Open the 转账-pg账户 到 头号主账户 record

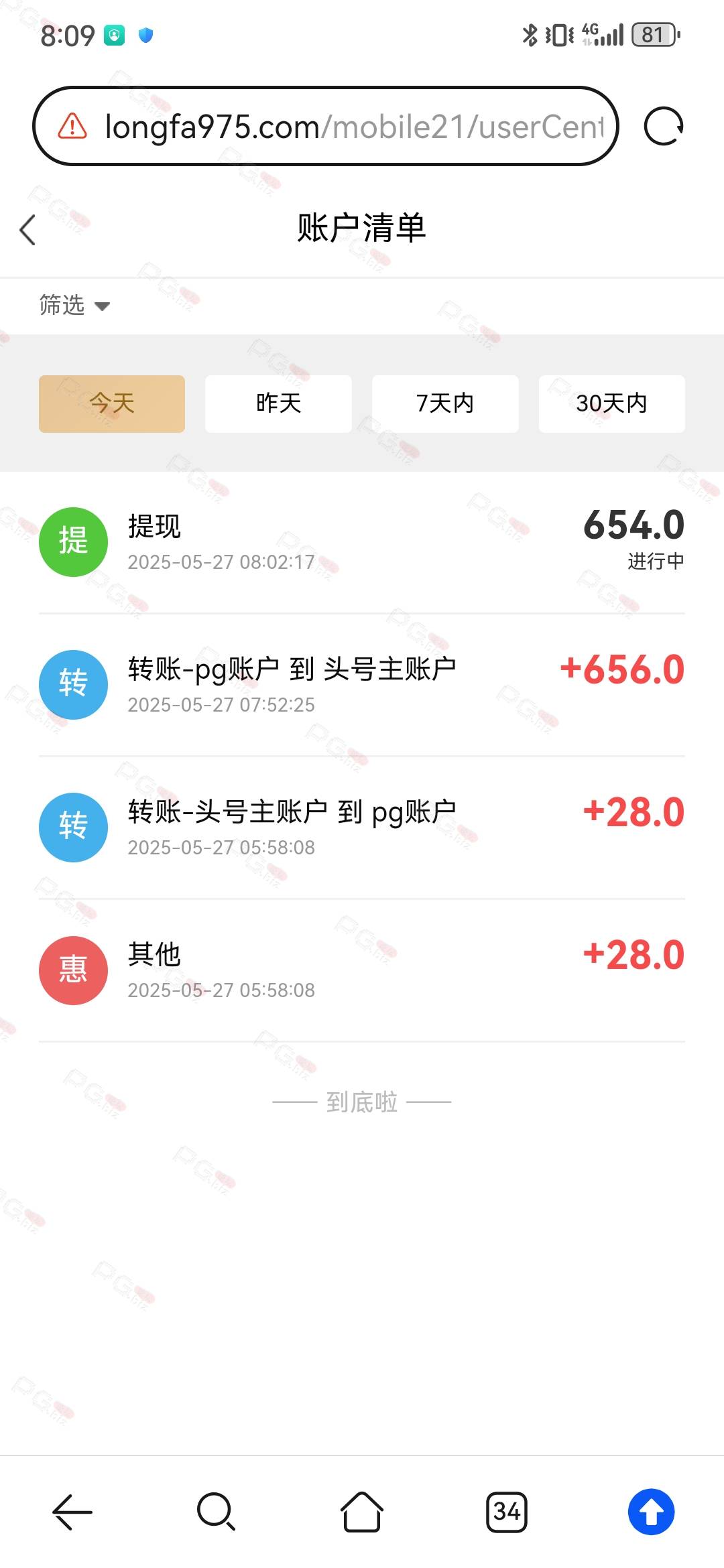pos(362,685)
